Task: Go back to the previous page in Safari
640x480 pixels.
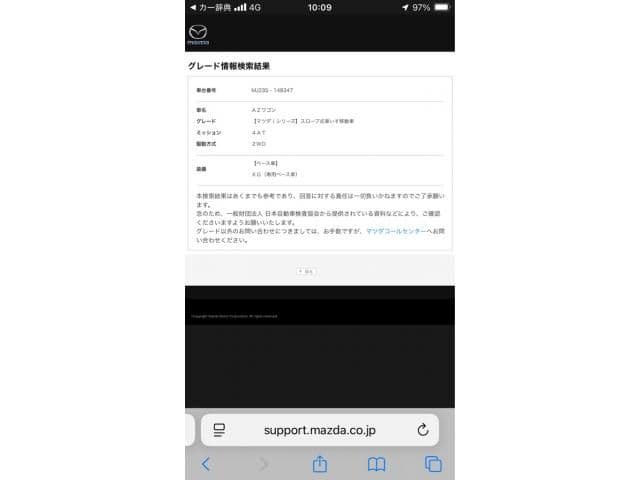Action: (x=206, y=464)
